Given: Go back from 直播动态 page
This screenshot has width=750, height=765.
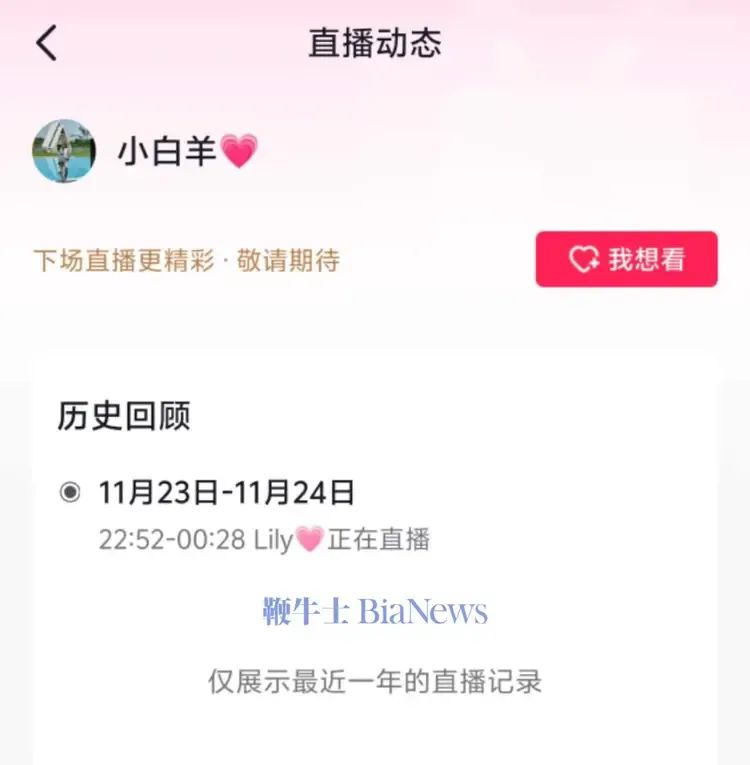Looking at the screenshot, I should pos(47,44).
